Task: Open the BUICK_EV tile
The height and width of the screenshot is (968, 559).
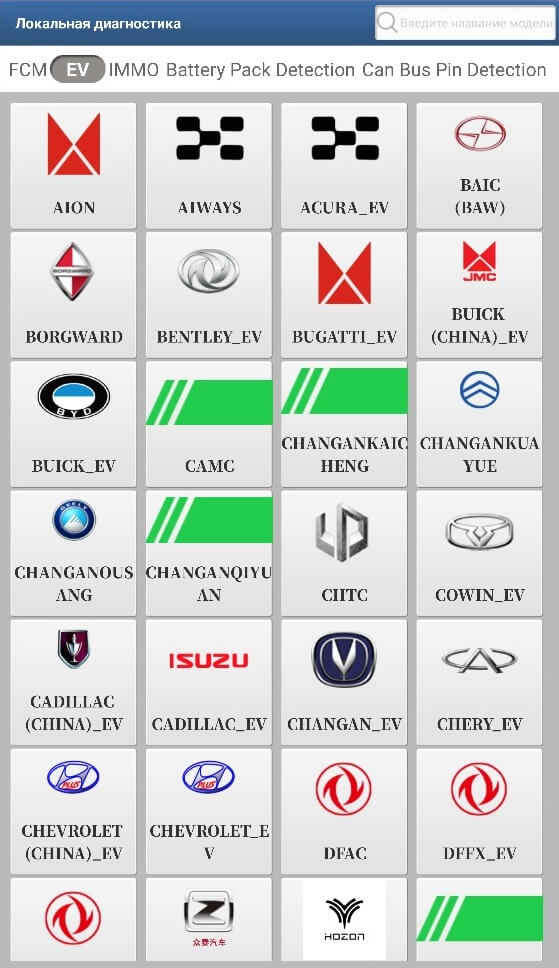Action: point(74,424)
